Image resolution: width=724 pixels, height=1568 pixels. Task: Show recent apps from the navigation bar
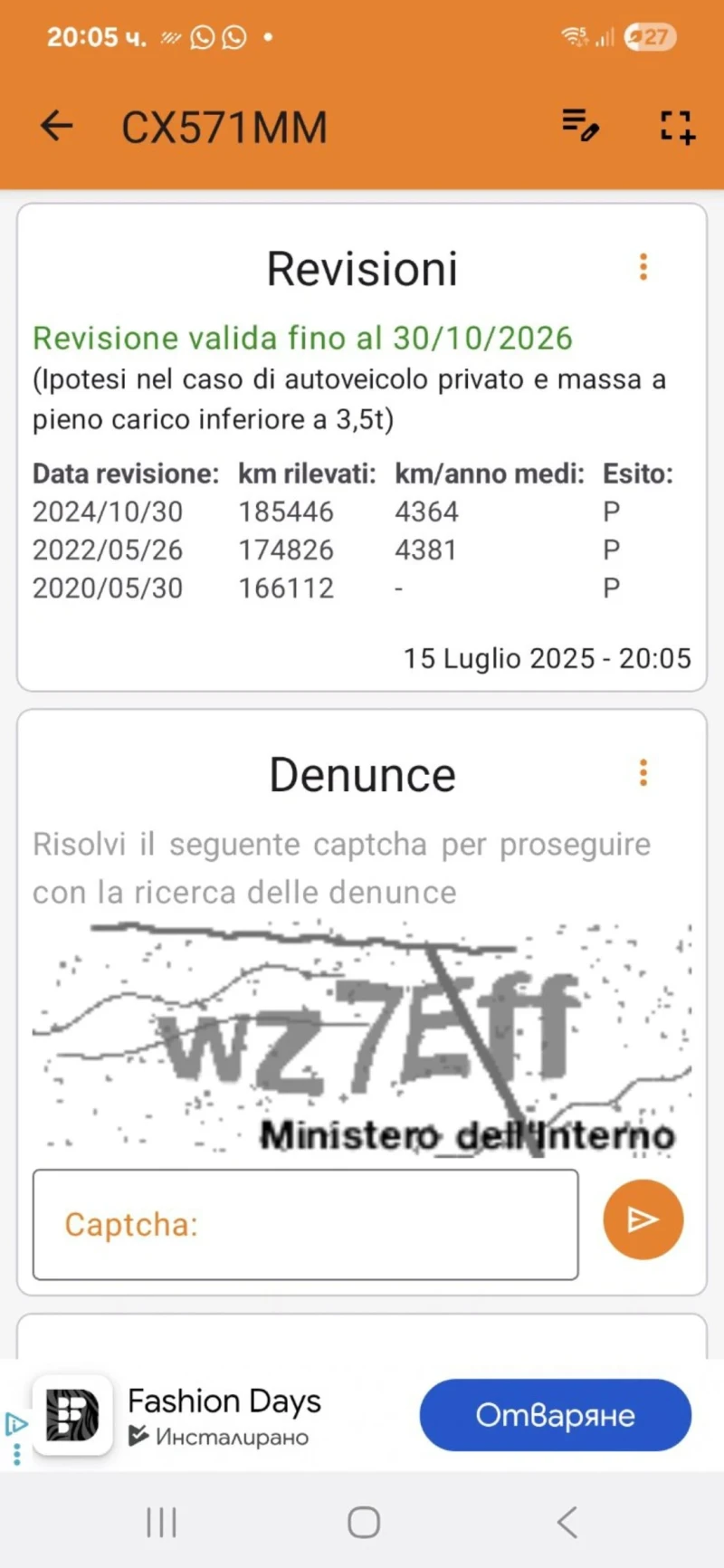point(161,1523)
